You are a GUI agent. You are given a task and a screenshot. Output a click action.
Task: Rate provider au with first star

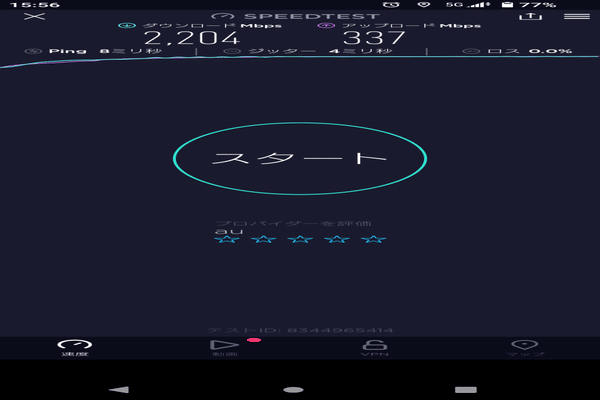pyautogui.click(x=227, y=240)
